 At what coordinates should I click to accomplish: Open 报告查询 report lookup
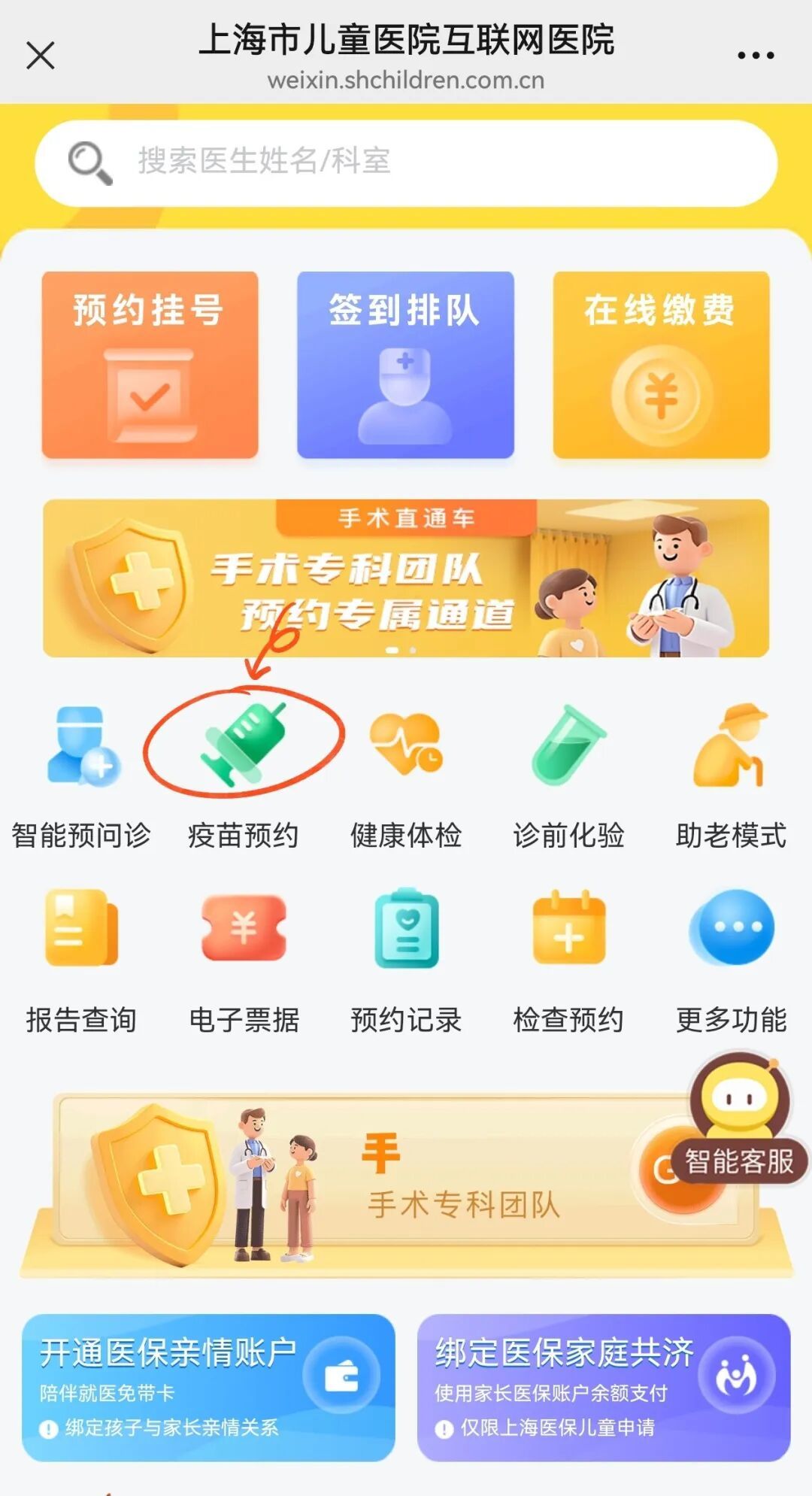[x=81, y=959]
